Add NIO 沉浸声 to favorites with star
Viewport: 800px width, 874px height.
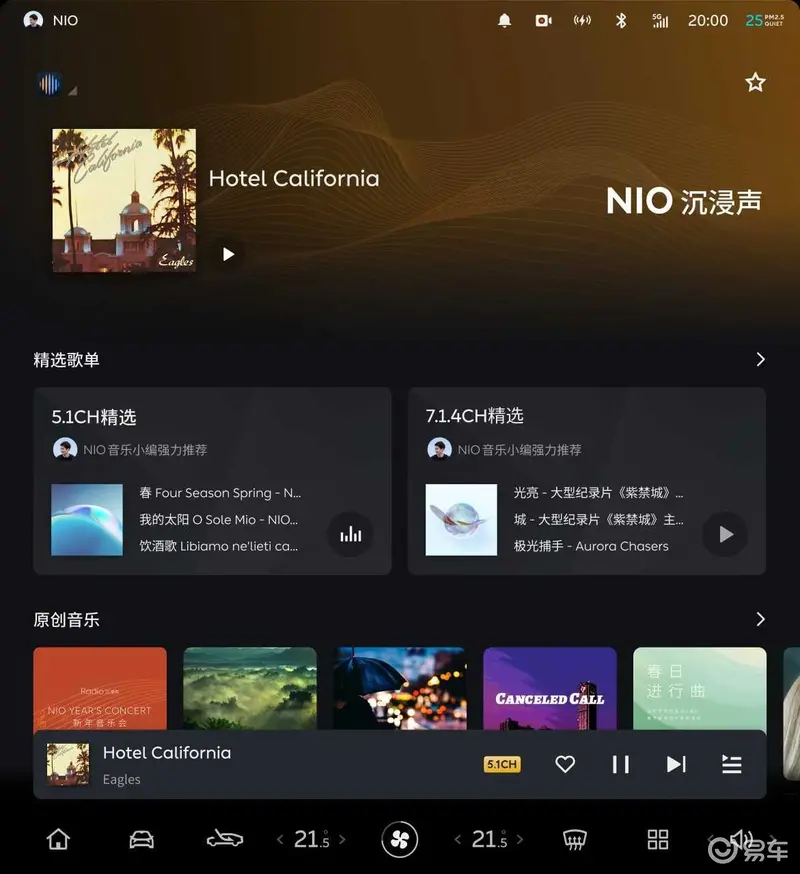755,82
